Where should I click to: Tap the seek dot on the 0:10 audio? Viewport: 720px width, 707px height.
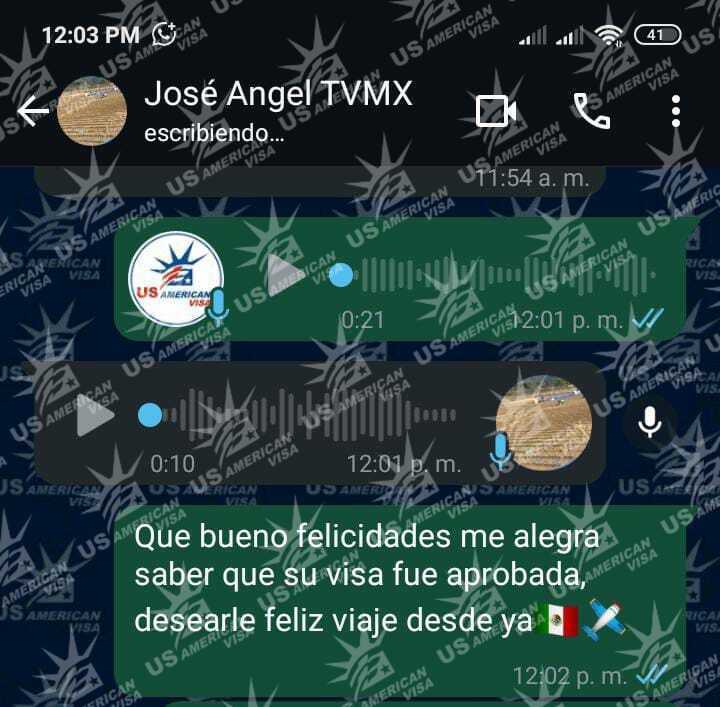(150, 415)
